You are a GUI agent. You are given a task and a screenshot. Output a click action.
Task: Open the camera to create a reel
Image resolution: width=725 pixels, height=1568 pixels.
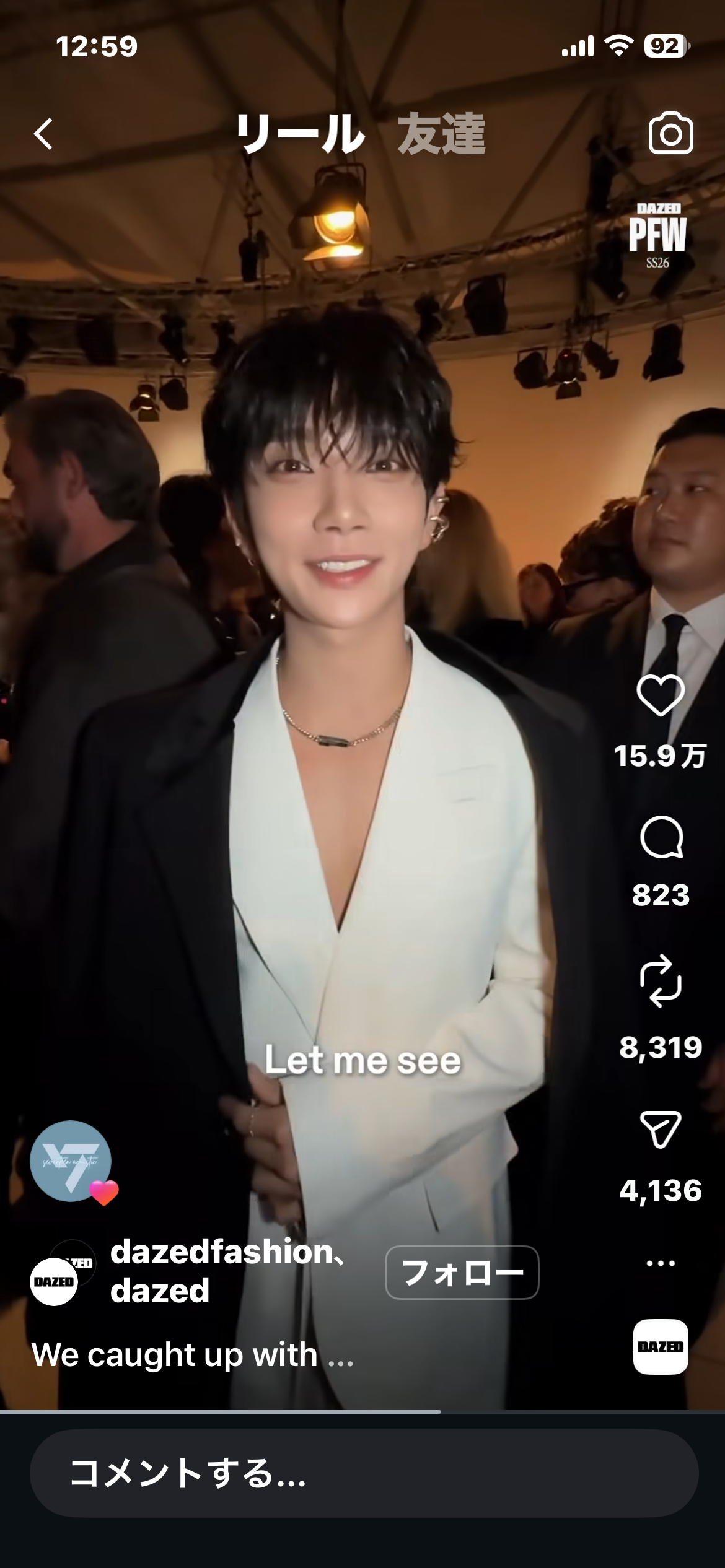(670, 134)
